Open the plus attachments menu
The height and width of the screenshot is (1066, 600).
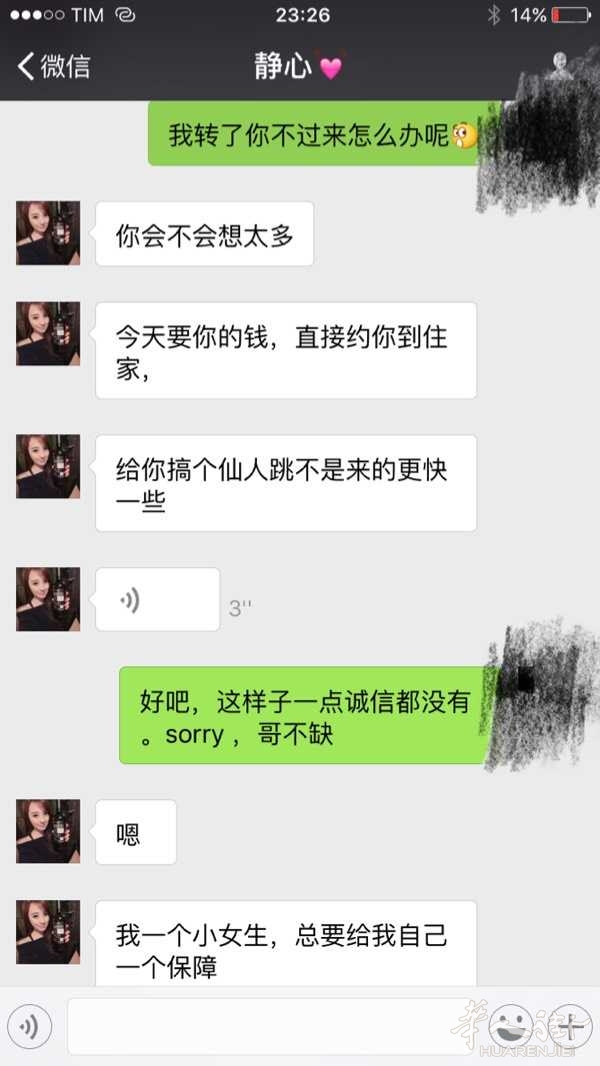click(571, 1026)
